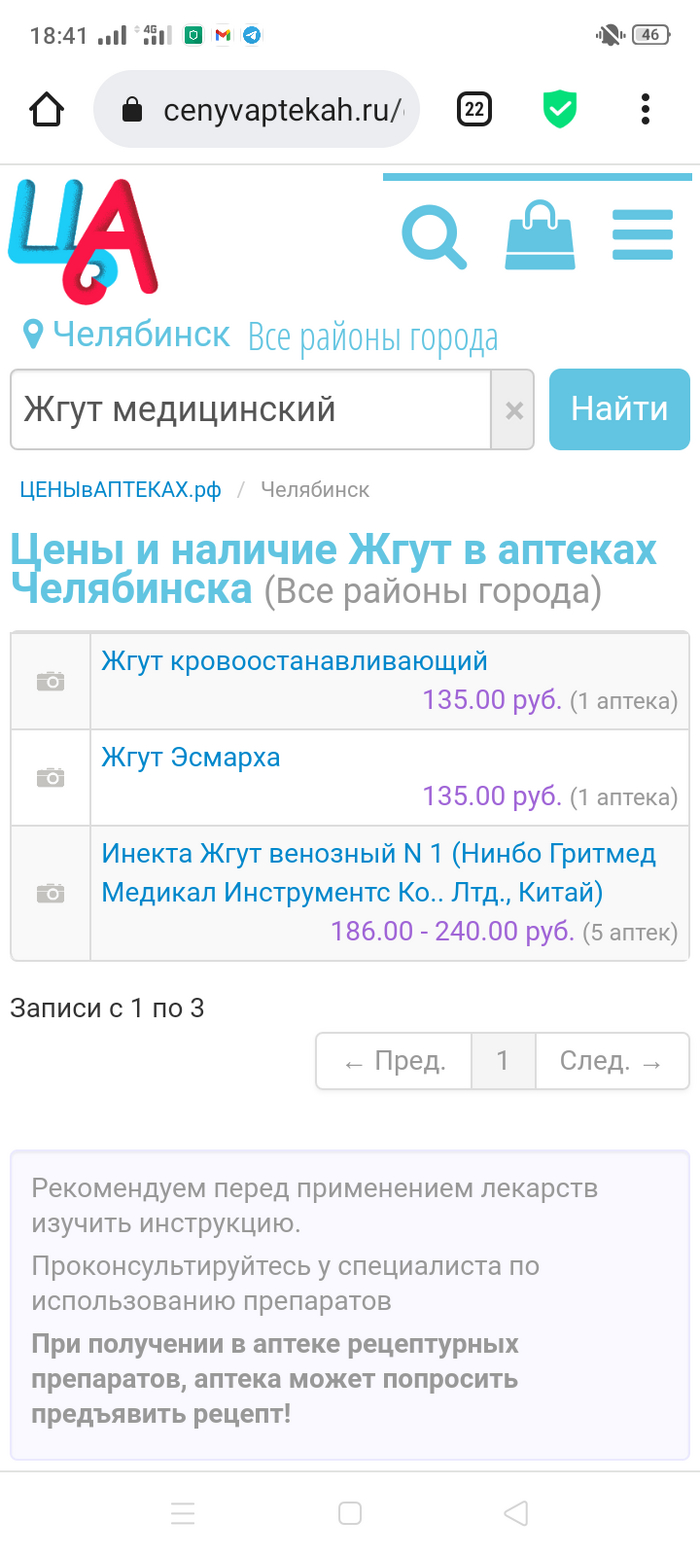Viewport: 700px width, 1556px height.
Task: Open browser tabs switcher showing 22
Action: (475, 110)
